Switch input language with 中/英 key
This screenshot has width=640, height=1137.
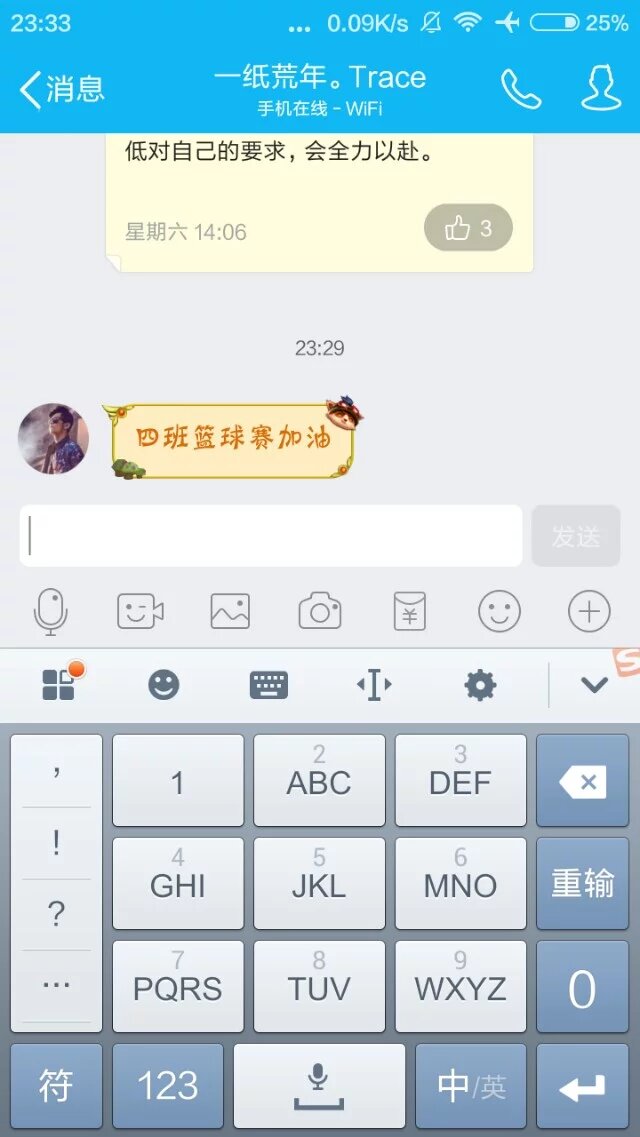(470, 1086)
